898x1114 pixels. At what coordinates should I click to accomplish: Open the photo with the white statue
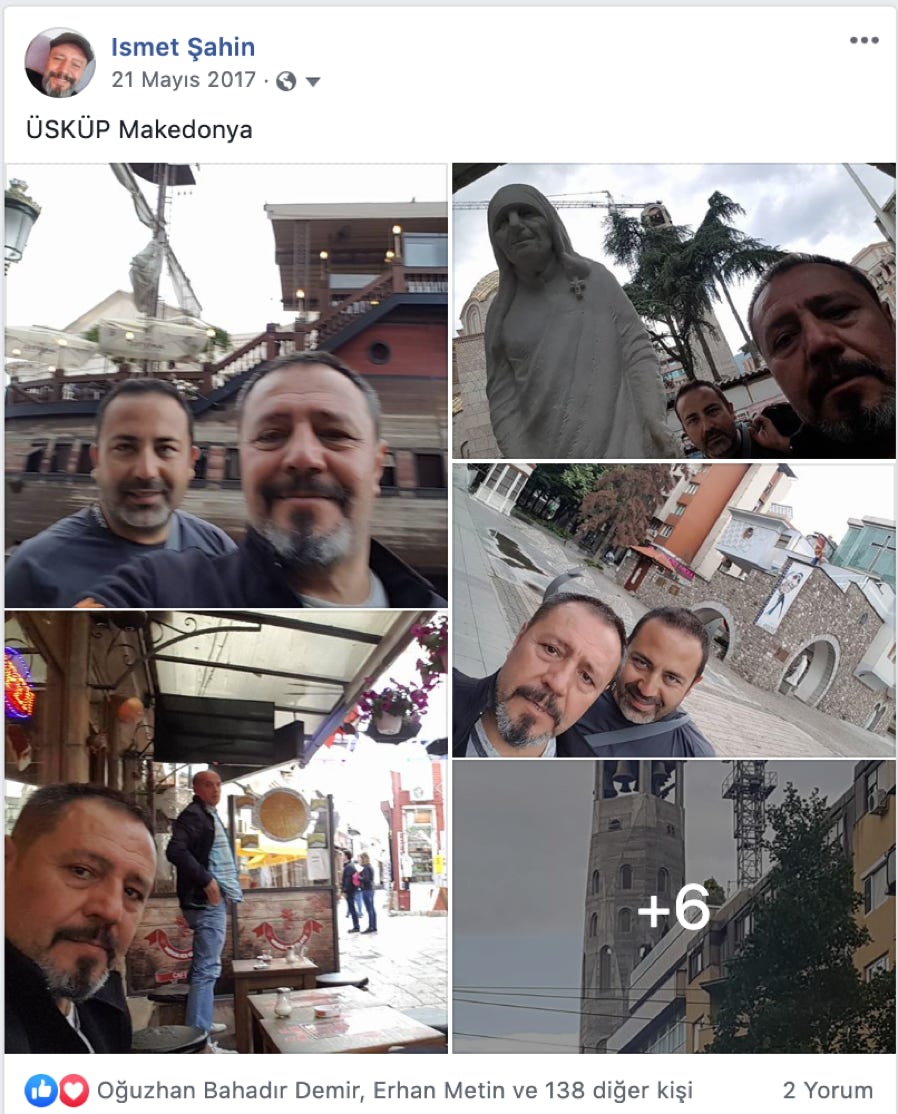point(673,311)
